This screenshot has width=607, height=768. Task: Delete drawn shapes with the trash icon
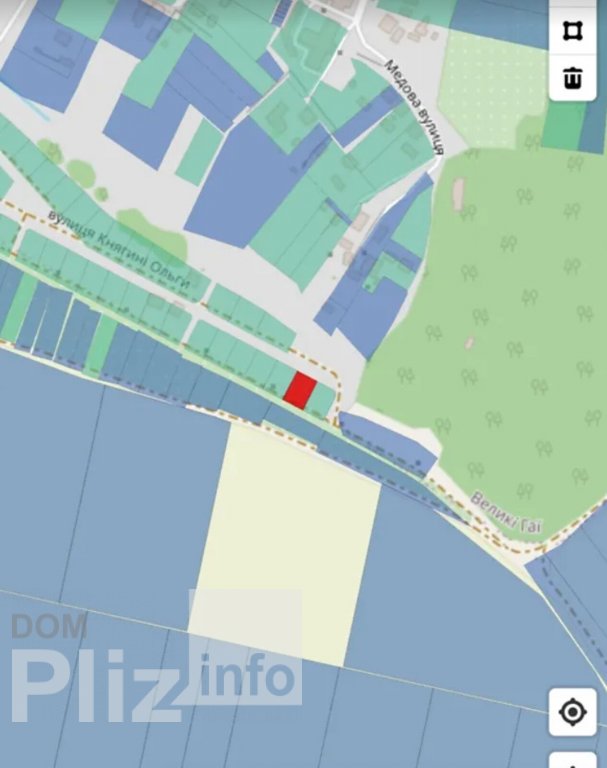(573, 77)
